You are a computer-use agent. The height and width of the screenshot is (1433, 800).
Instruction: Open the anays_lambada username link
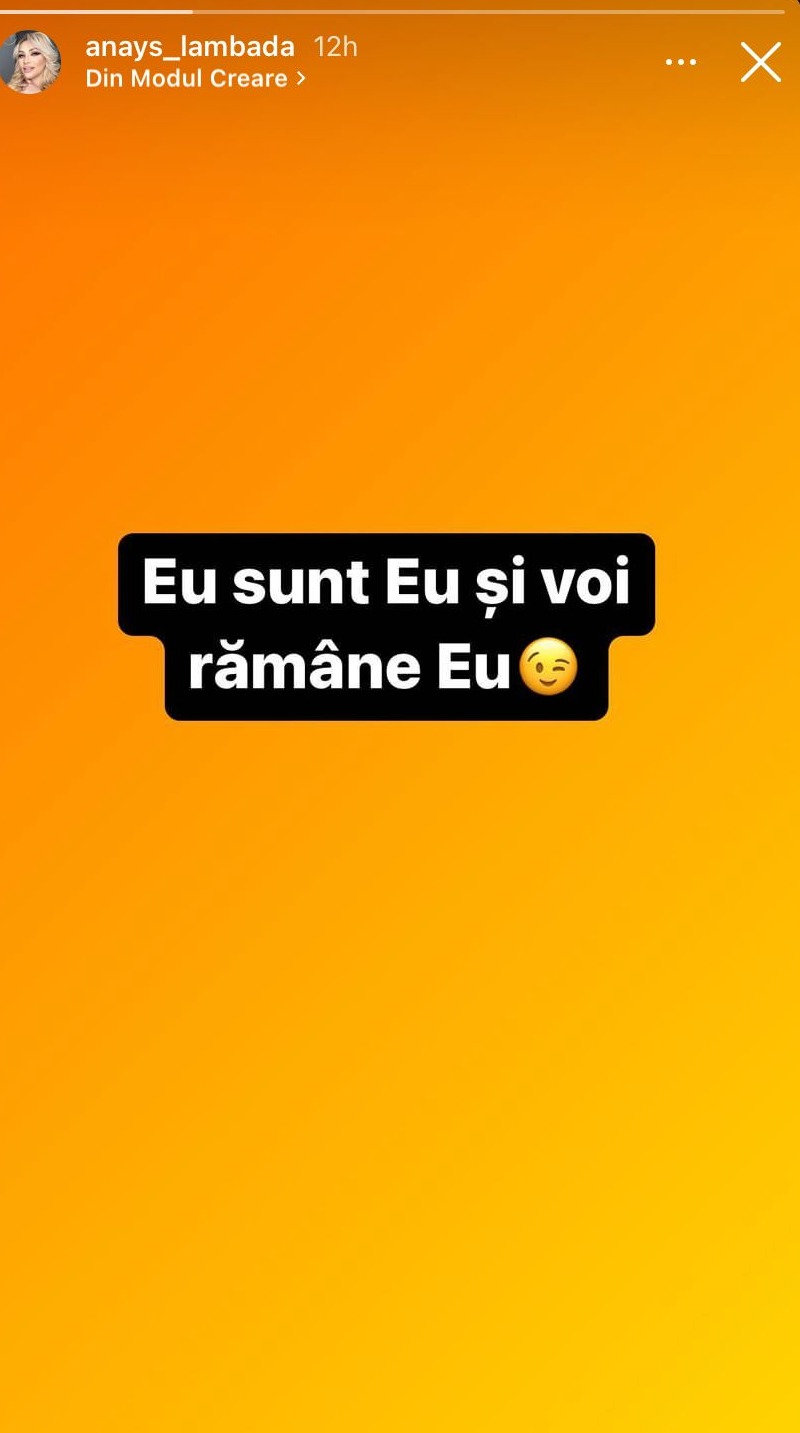pyautogui.click(x=190, y=46)
